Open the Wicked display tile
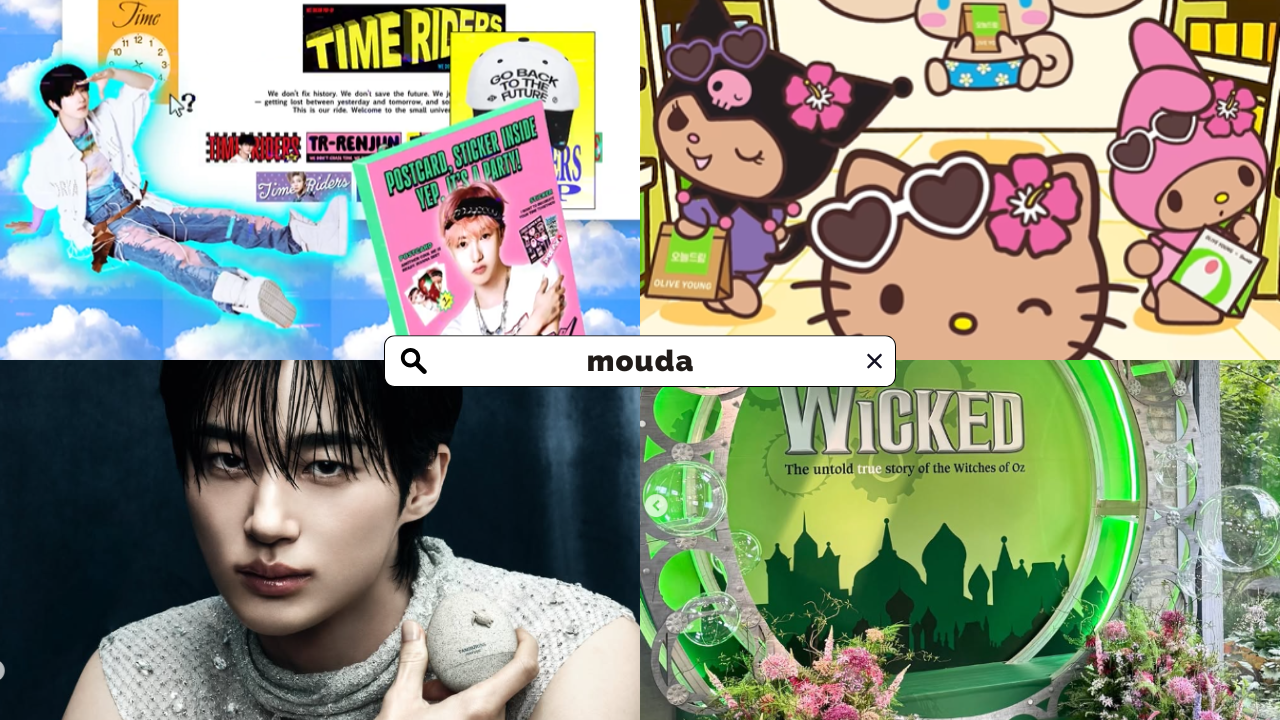This screenshot has height=720, width=1280. pos(960,560)
